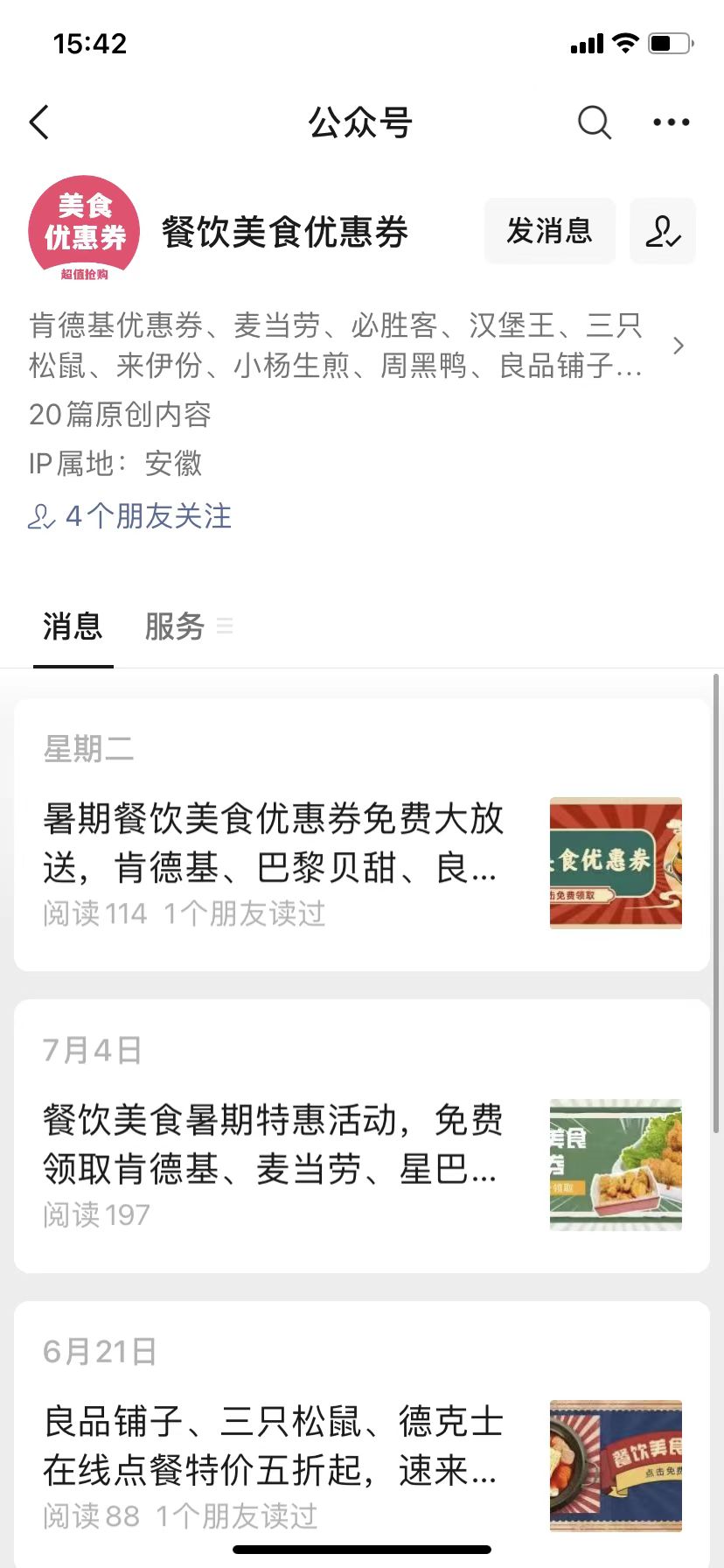View the 4个朋友关注 friends list
This screenshot has height=1568, width=724.
pyautogui.click(x=131, y=516)
